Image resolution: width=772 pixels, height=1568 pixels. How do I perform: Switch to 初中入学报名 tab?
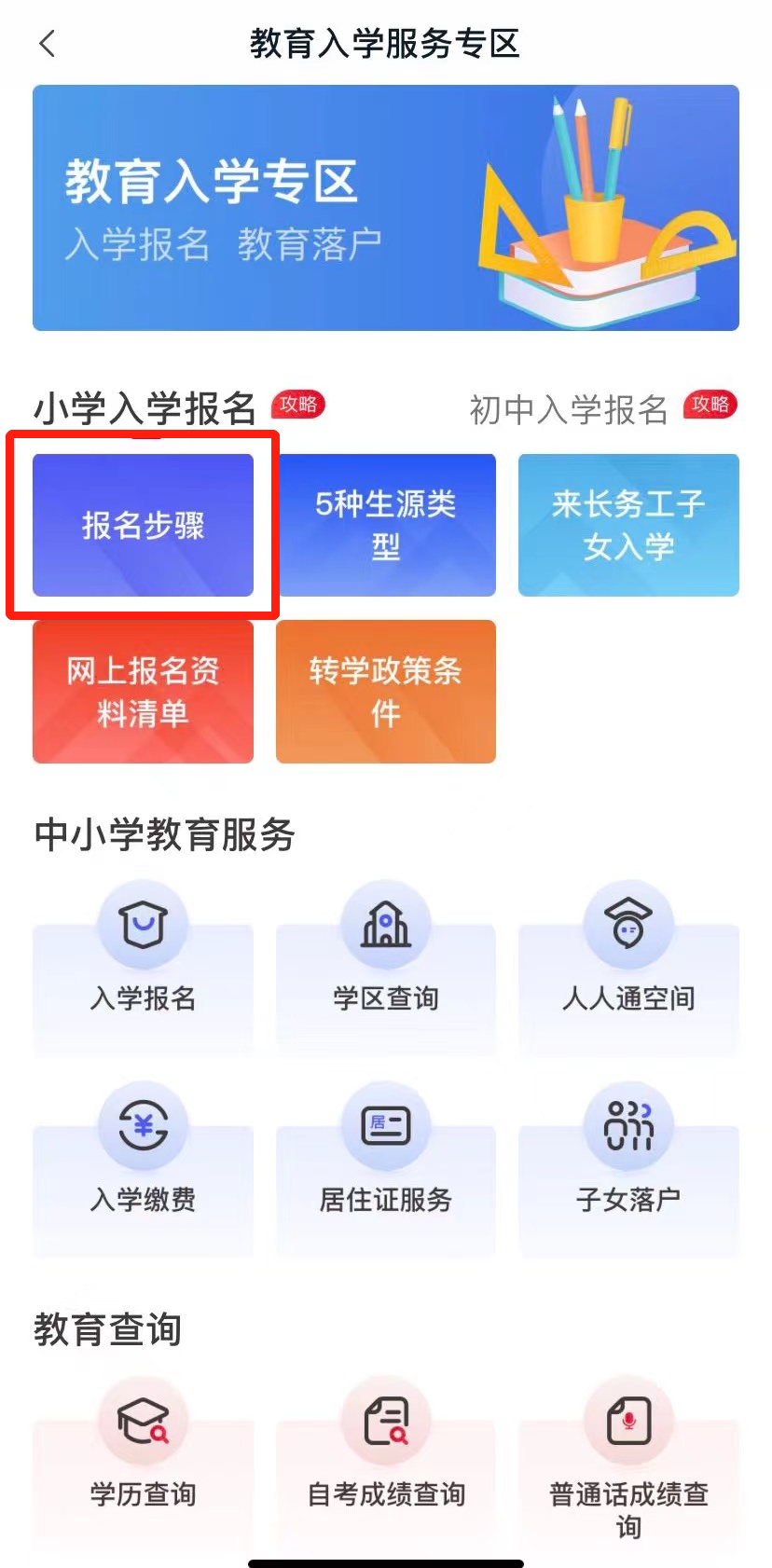coord(569,409)
